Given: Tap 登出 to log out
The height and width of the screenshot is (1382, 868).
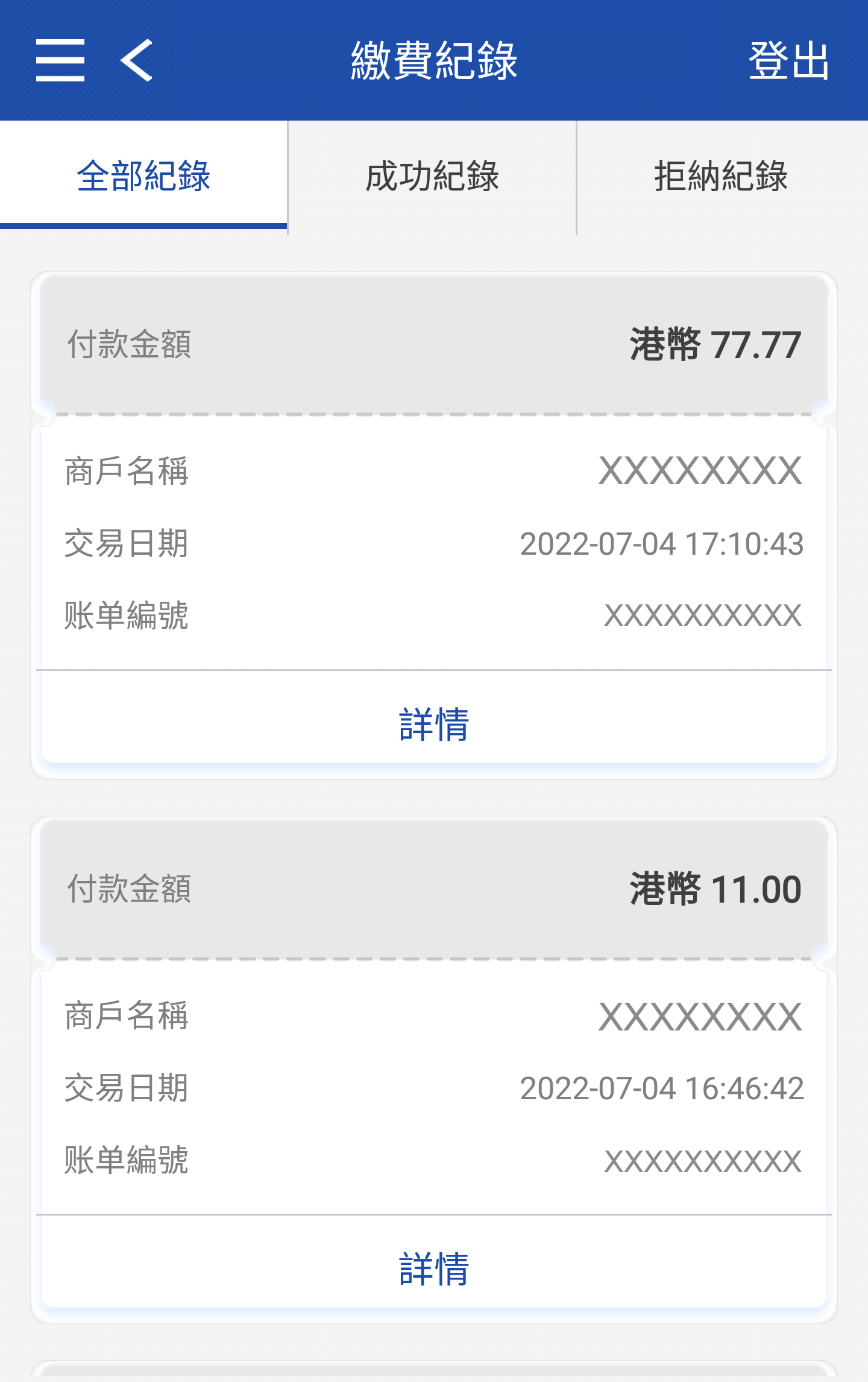Looking at the screenshot, I should (788, 60).
